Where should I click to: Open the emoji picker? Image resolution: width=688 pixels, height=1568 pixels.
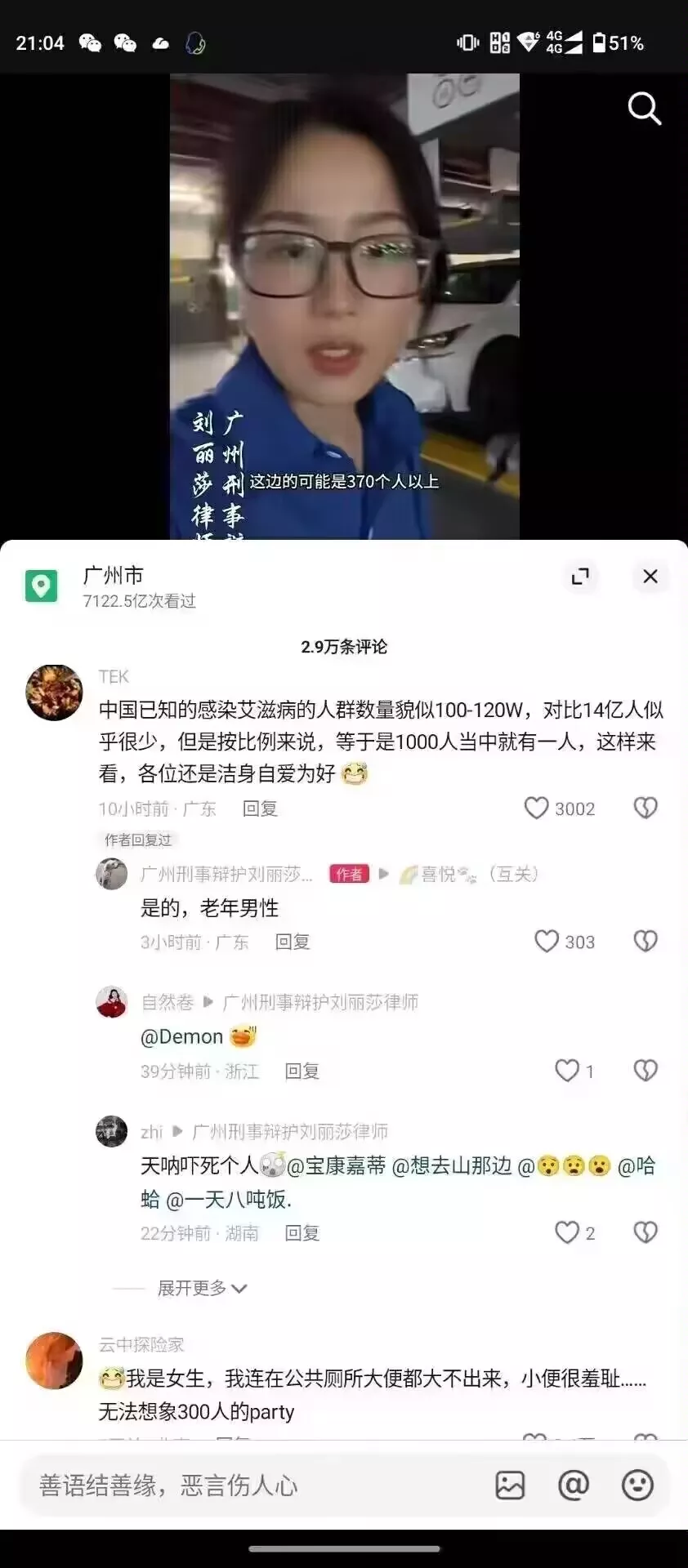click(x=637, y=1486)
